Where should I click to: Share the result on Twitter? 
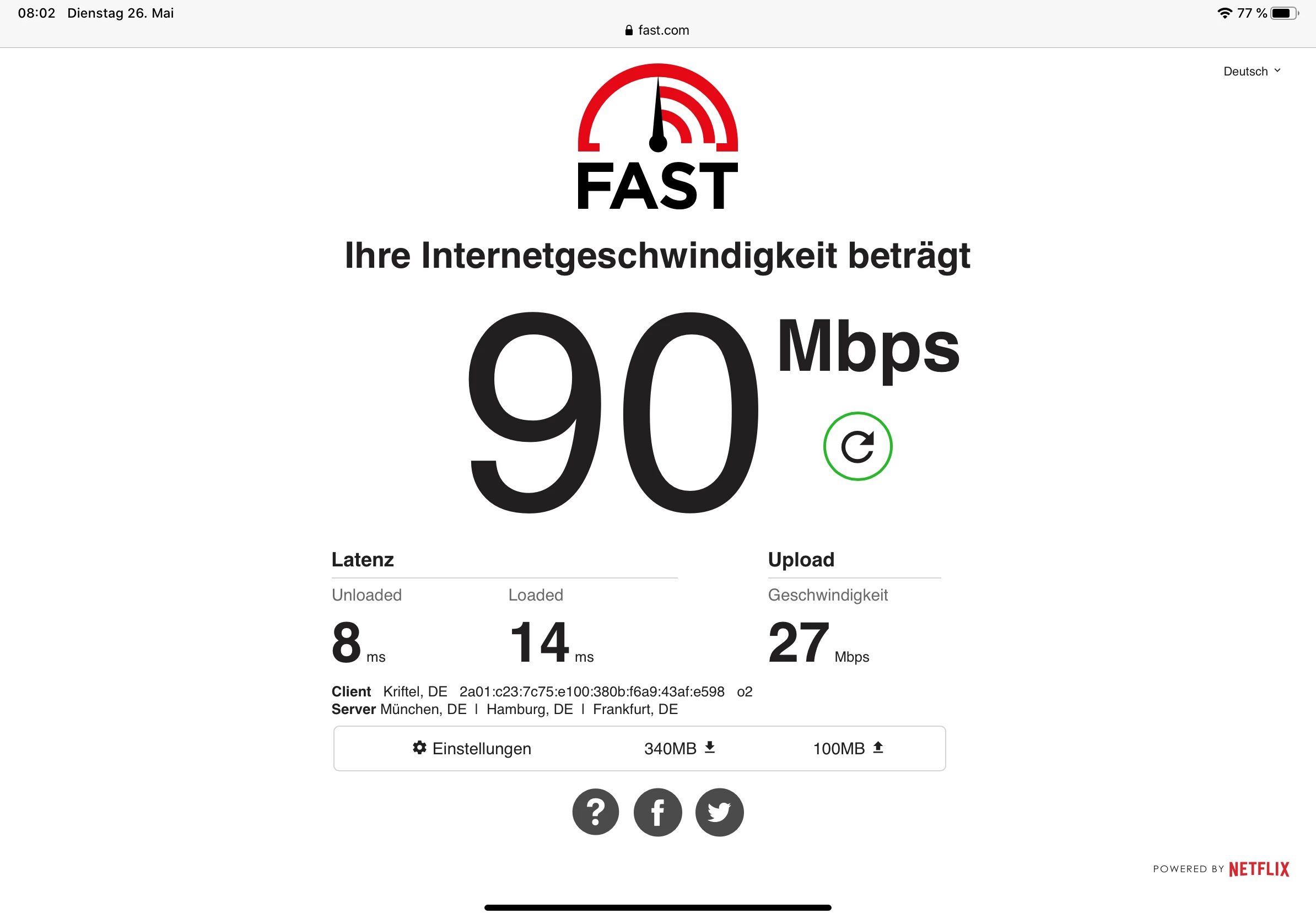tap(719, 812)
